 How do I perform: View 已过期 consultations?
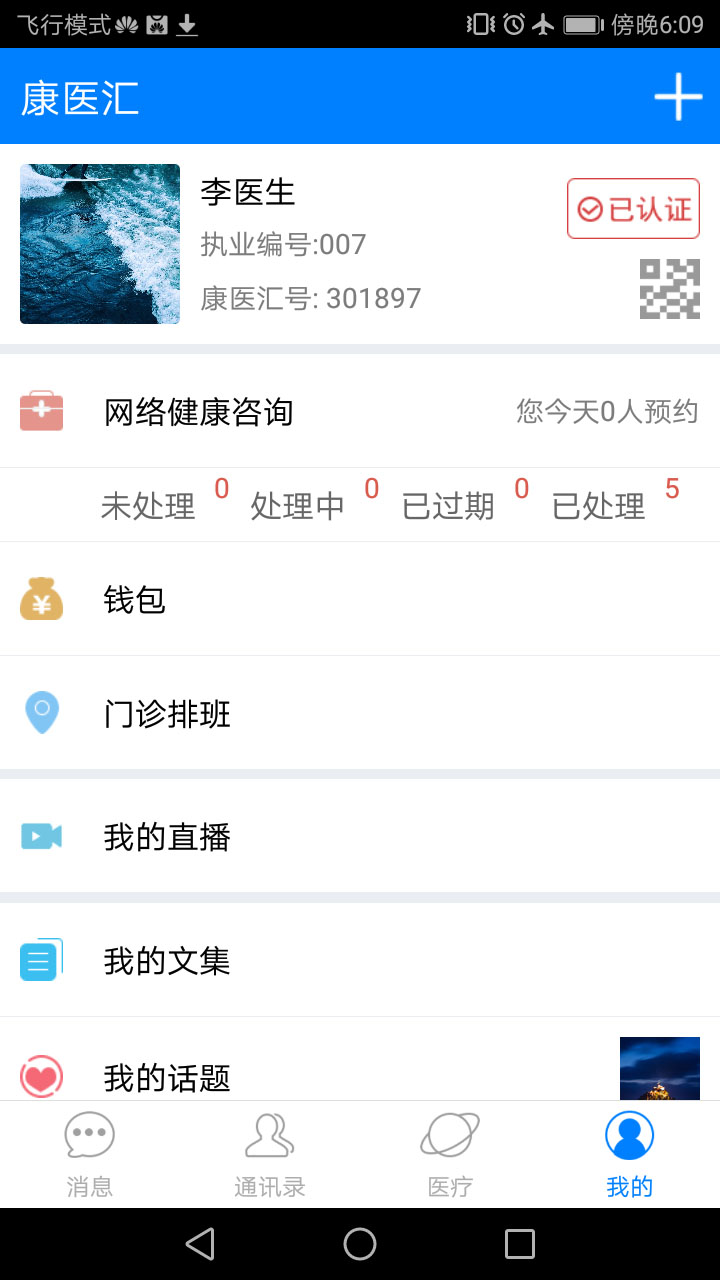coord(449,506)
